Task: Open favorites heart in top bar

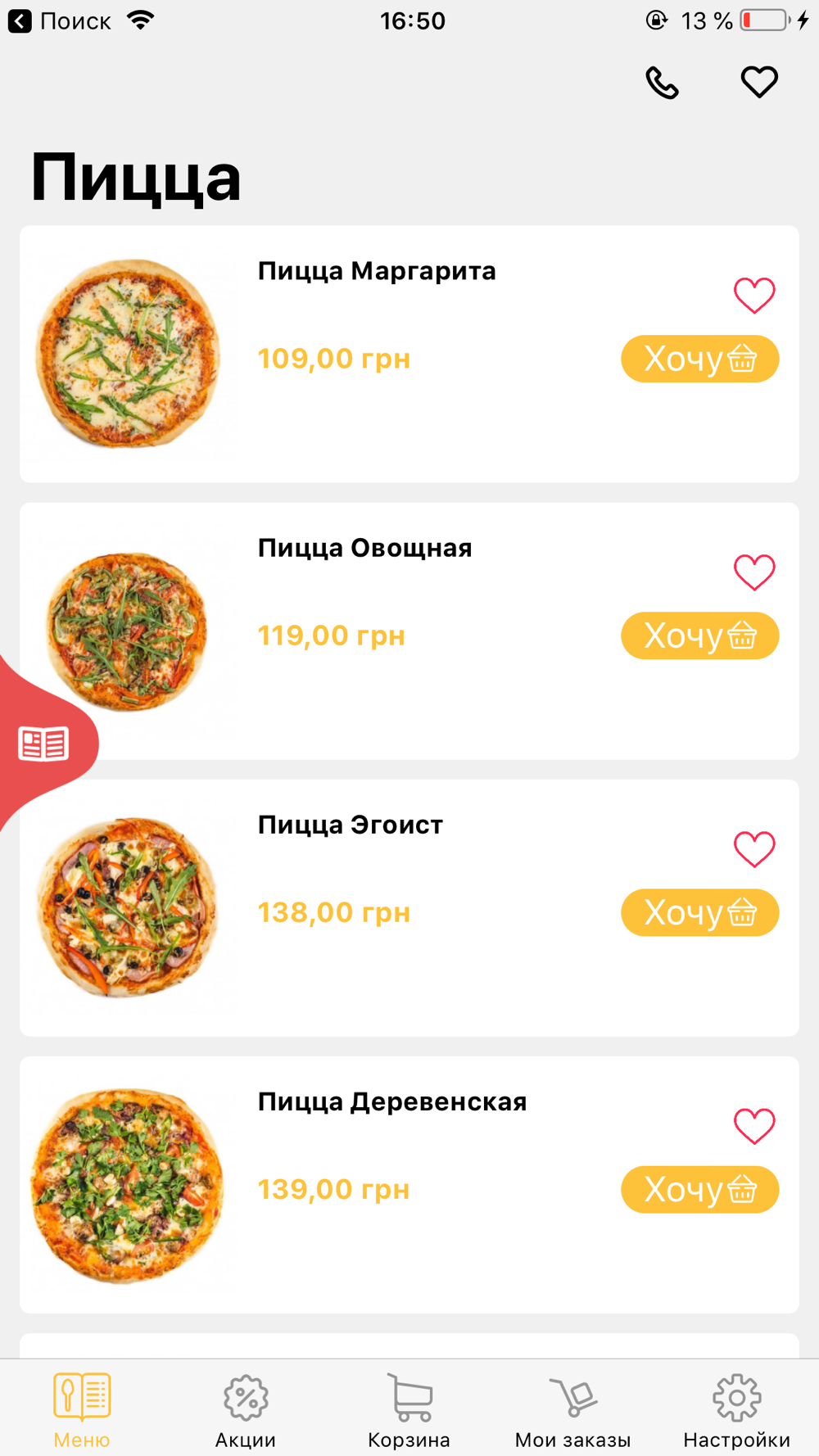Action: [x=759, y=82]
